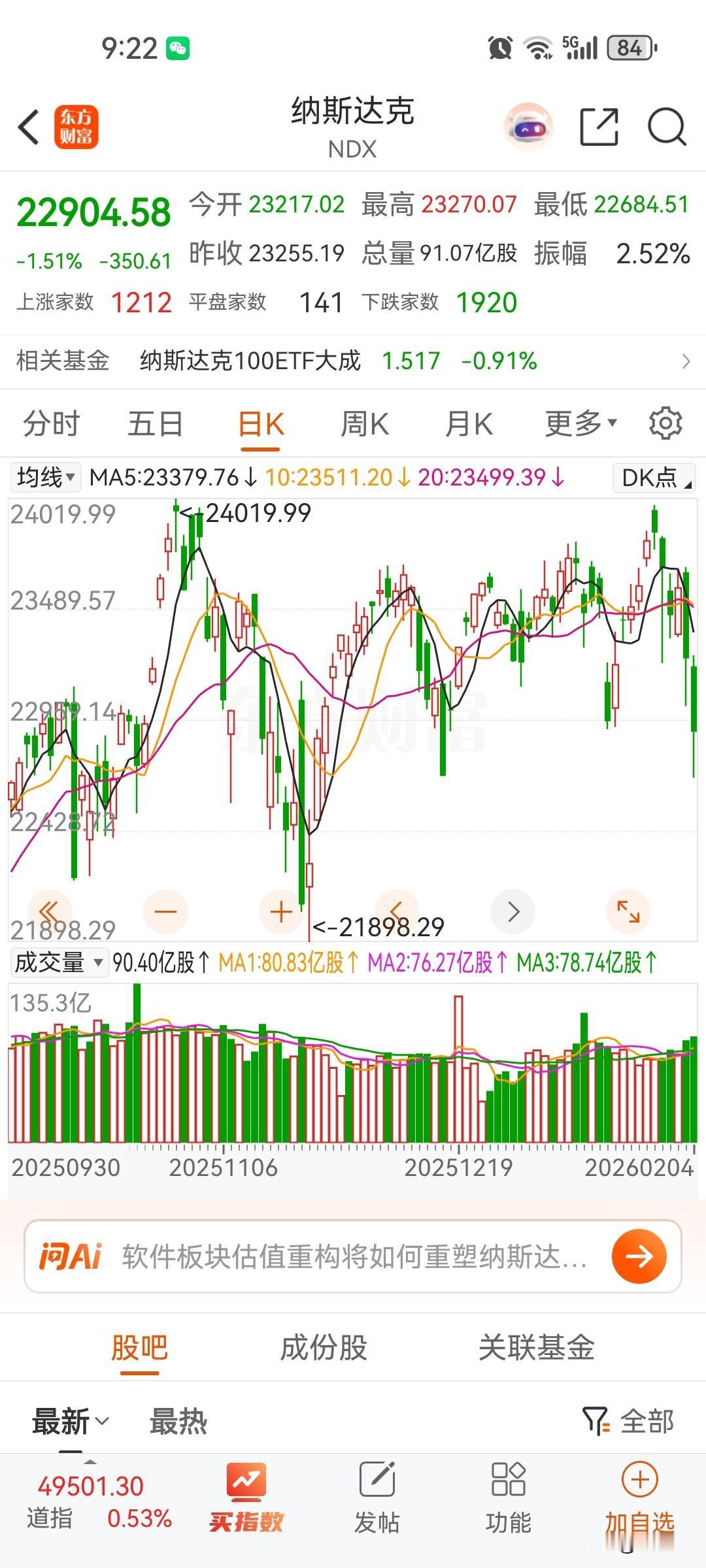
Task: Open the 成交量 volume indicator dropdown
Action: pyautogui.click(x=58, y=961)
